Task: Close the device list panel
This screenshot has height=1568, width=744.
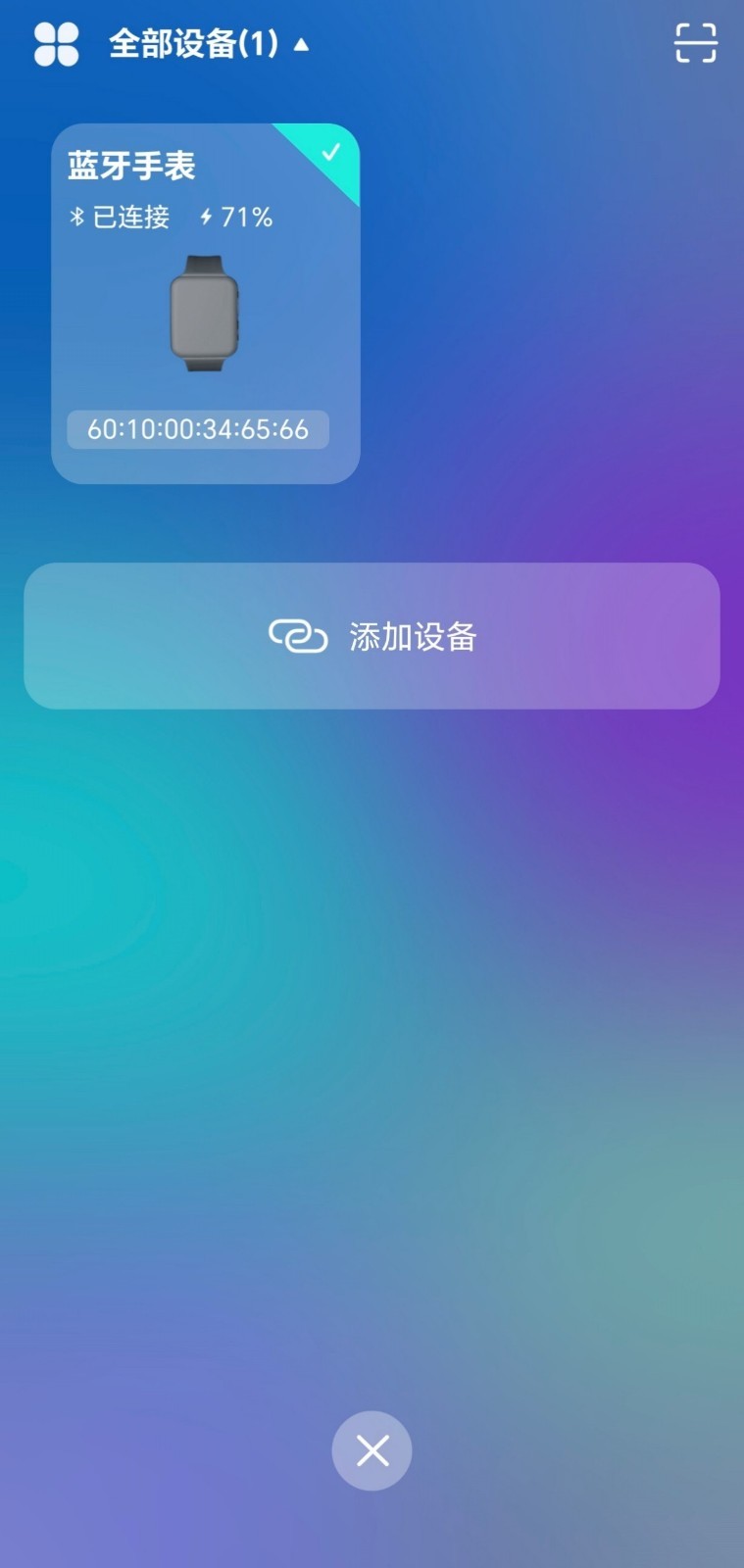Action: click(372, 1450)
